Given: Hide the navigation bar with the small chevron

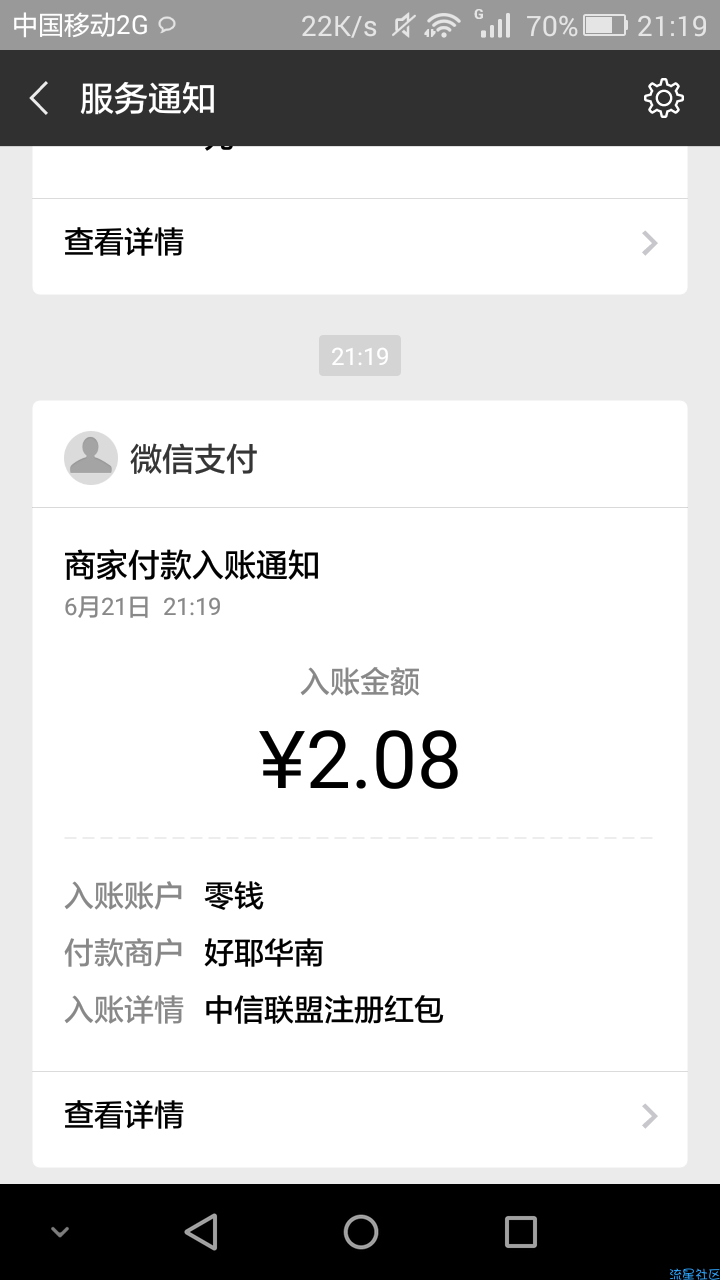Looking at the screenshot, I should pos(60,1232).
